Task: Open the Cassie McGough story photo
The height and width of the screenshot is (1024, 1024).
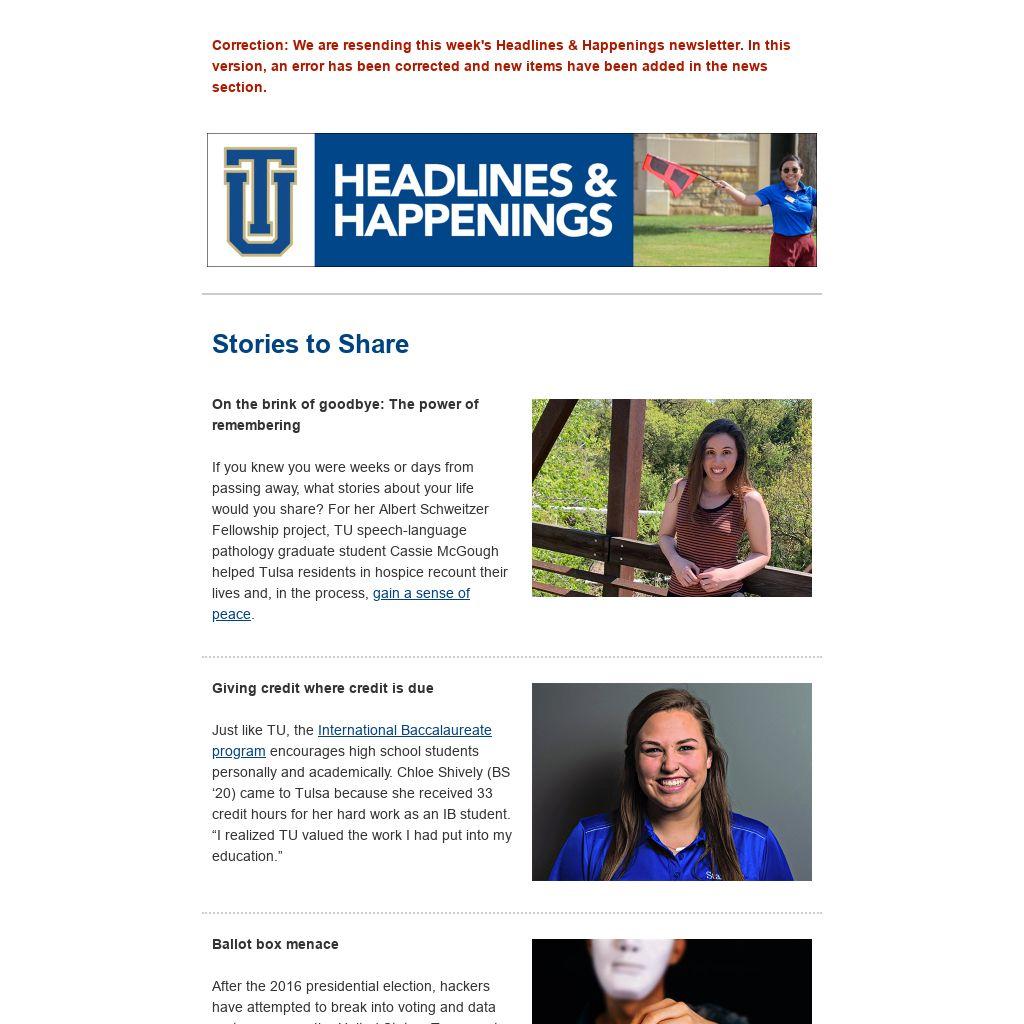Action: tap(671, 498)
